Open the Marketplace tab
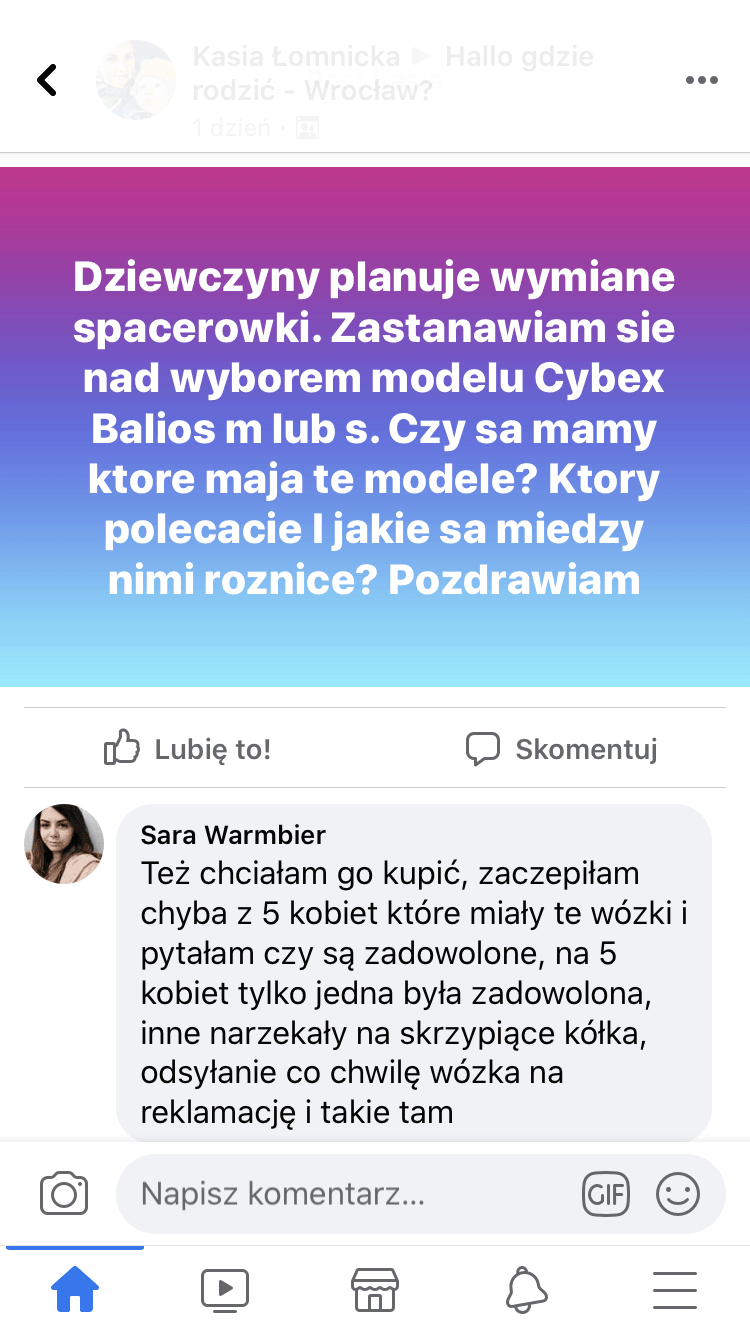The image size is (750, 1334). (x=375, y=1289)
